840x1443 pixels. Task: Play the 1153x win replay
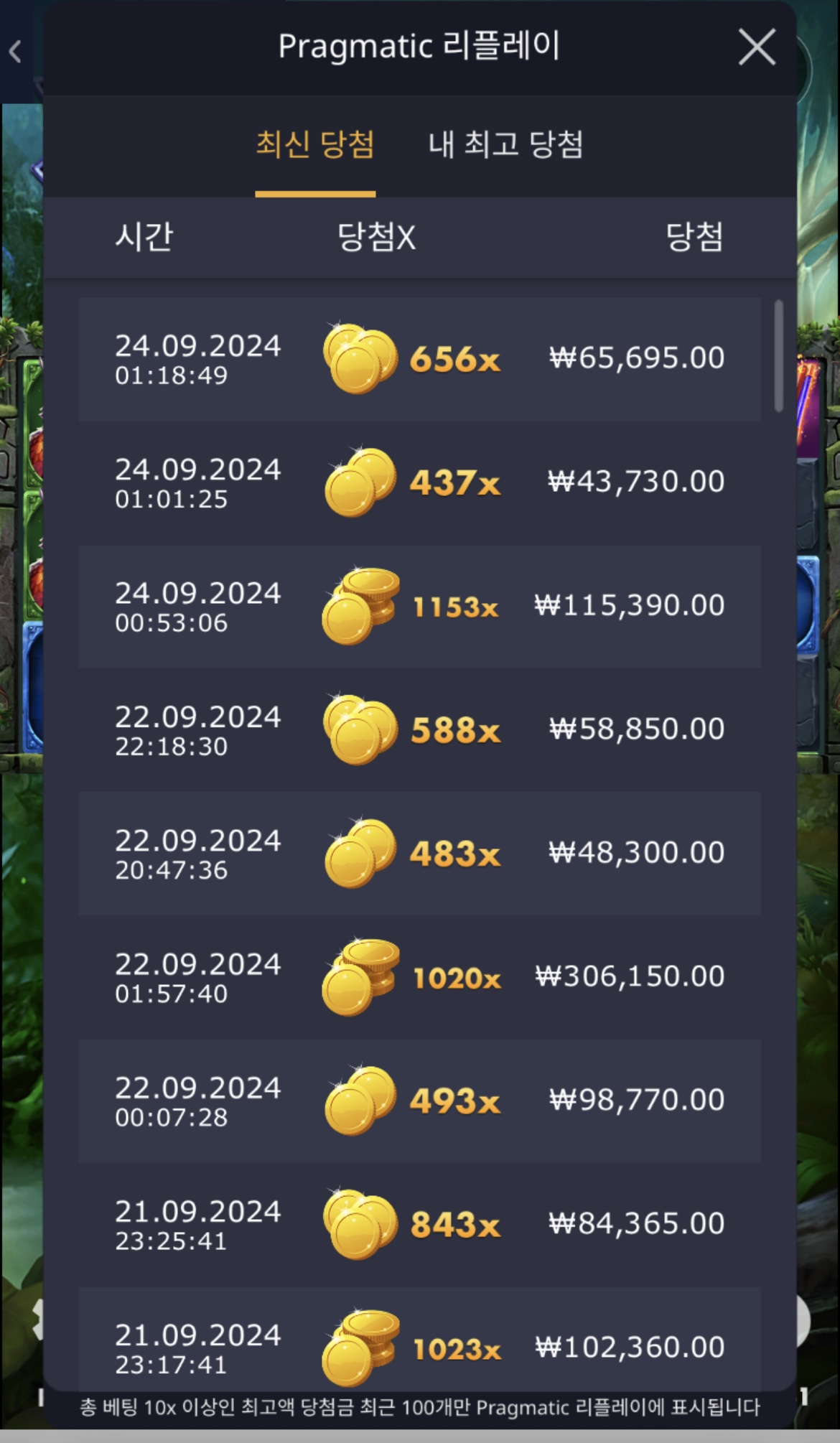tap(419, 607)
